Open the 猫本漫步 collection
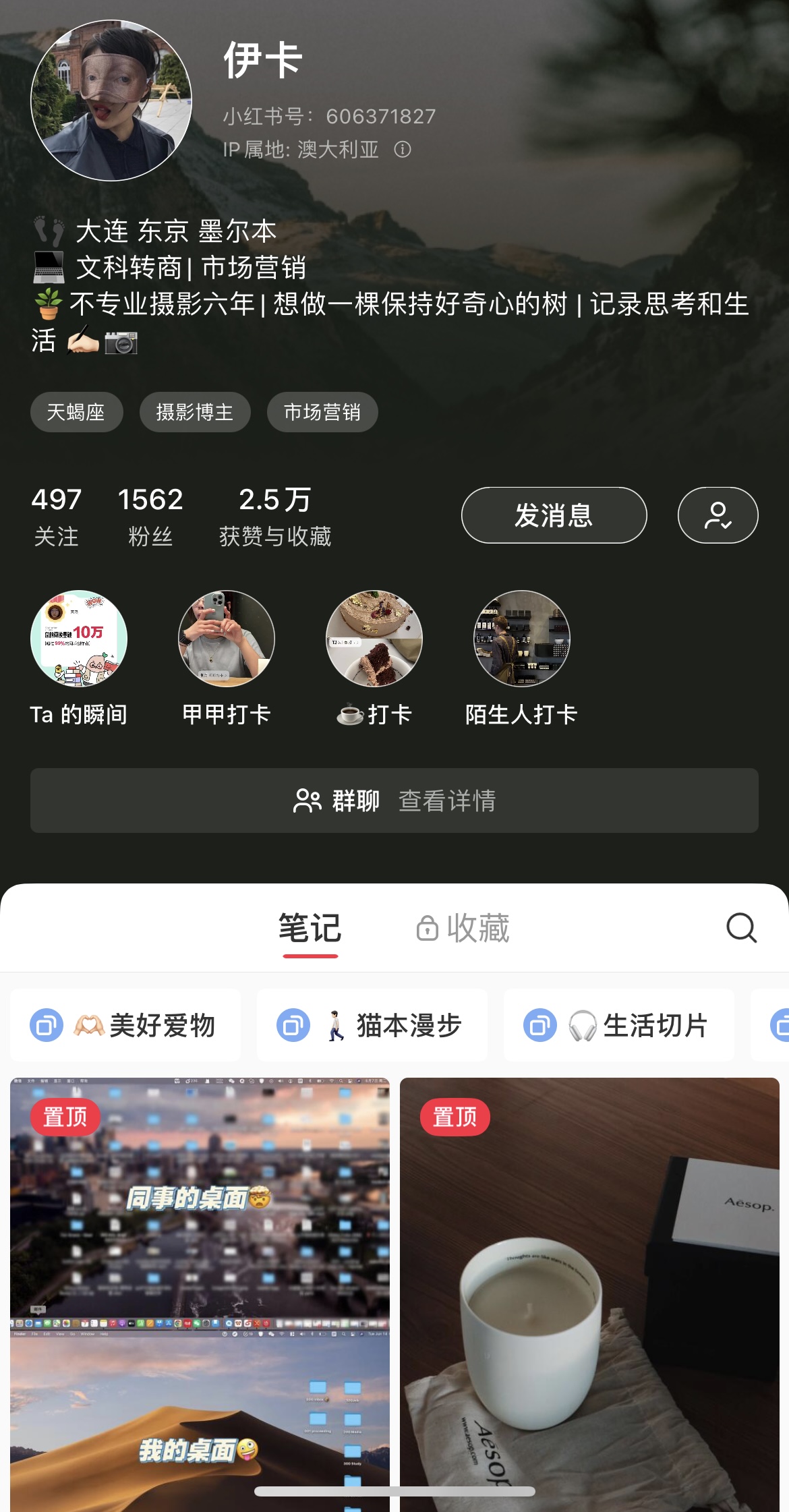The width and height of the screenshot is (789, 1512). [372, 1026]
